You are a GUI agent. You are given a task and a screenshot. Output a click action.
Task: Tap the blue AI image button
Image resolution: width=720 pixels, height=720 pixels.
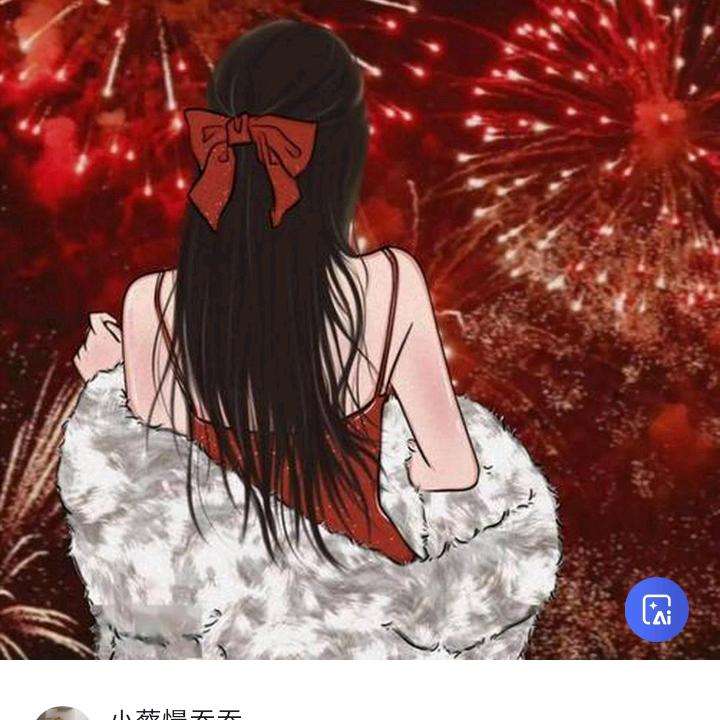[657, 609]
